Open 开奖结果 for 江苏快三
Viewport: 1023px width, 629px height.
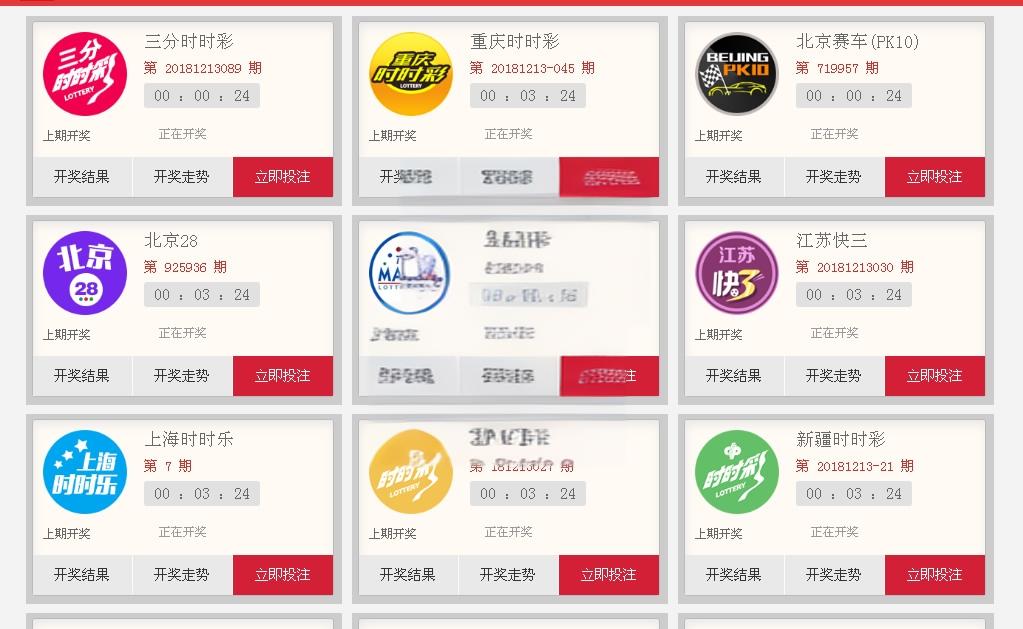click(734, 376)
